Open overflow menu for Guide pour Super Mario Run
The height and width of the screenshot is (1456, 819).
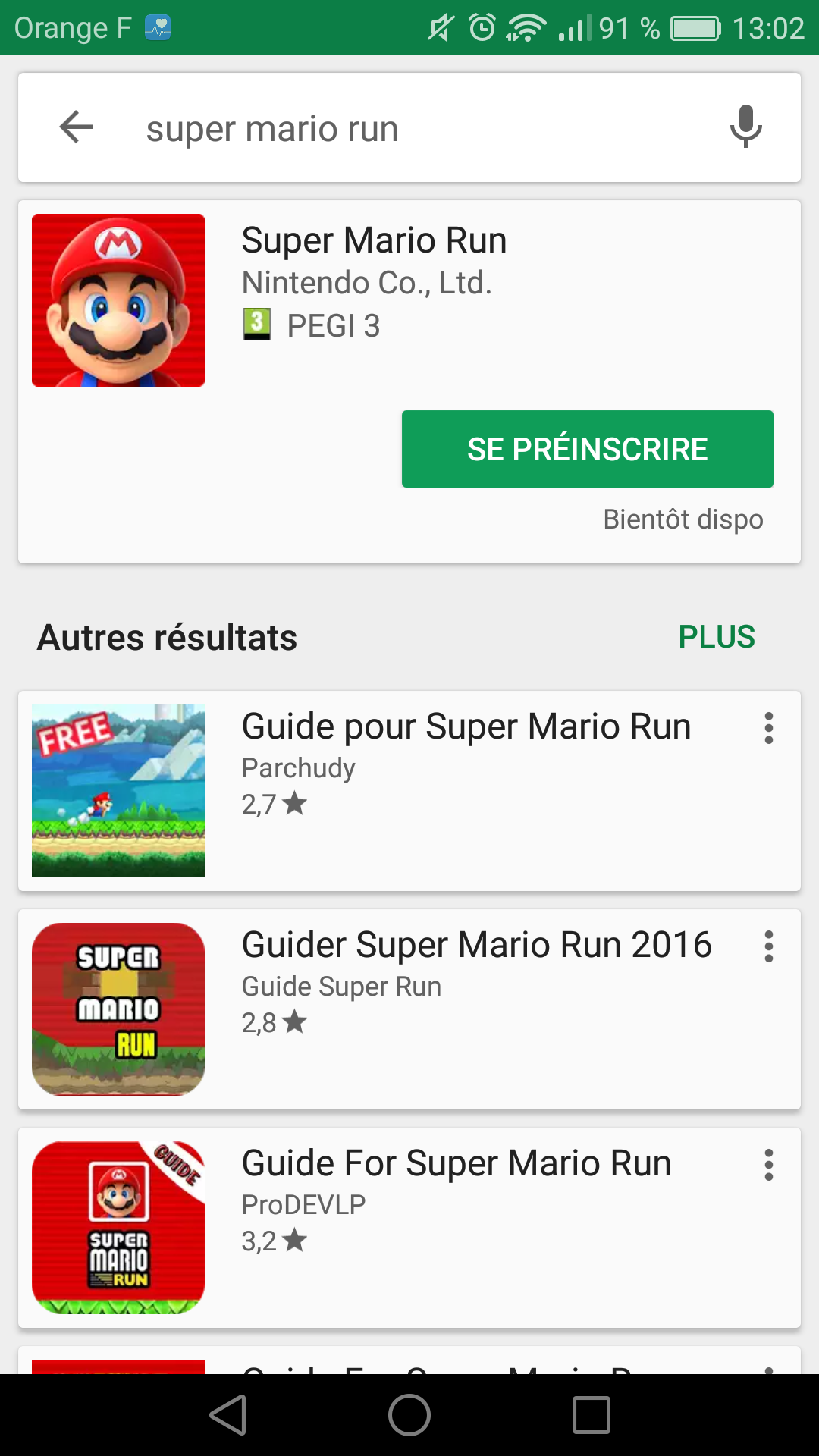[x=768, y=729]
